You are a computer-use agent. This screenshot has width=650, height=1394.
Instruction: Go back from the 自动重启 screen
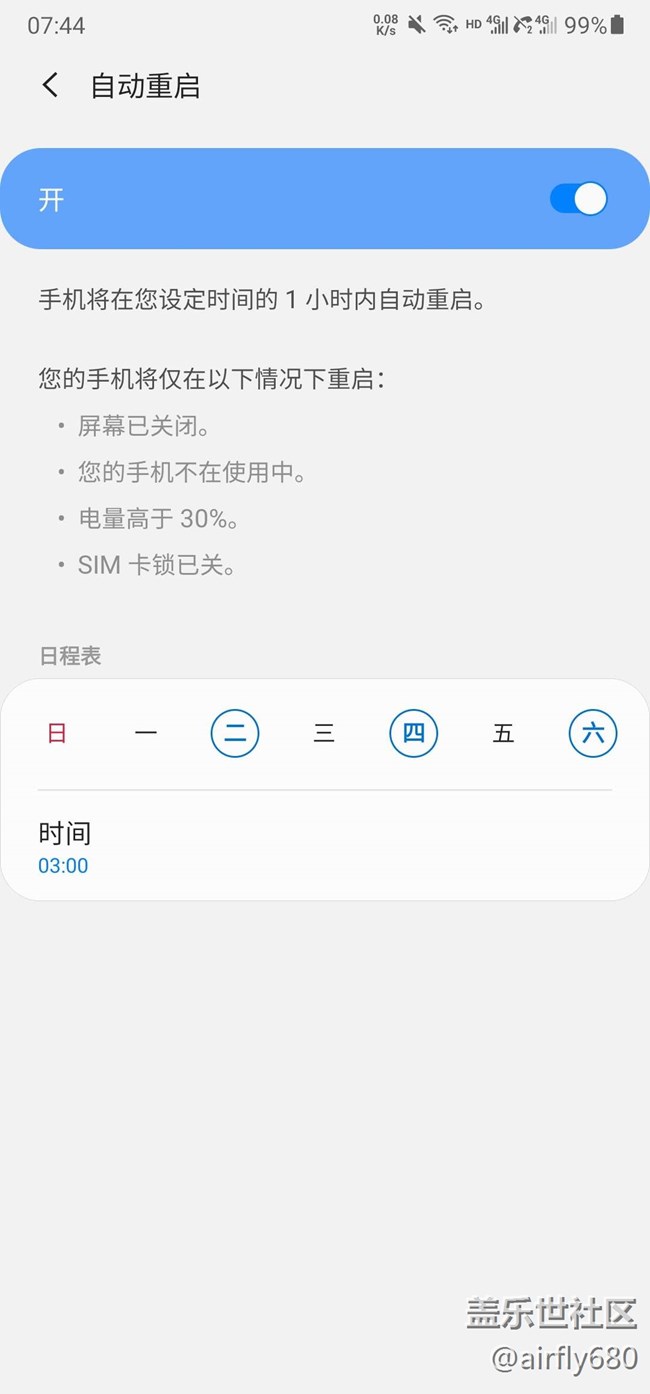(x=50, y=86)
